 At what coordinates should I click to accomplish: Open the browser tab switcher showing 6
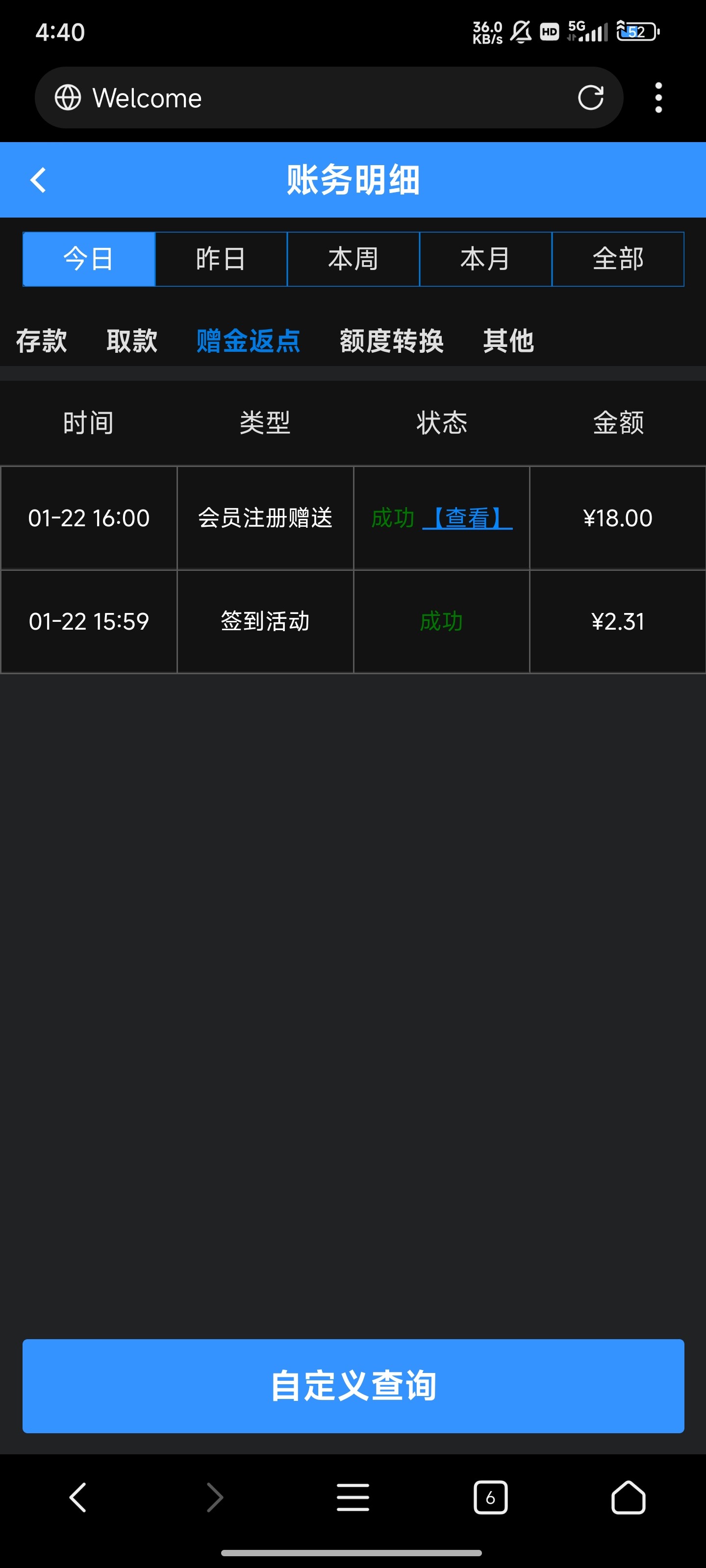[x=490, y=1497]
